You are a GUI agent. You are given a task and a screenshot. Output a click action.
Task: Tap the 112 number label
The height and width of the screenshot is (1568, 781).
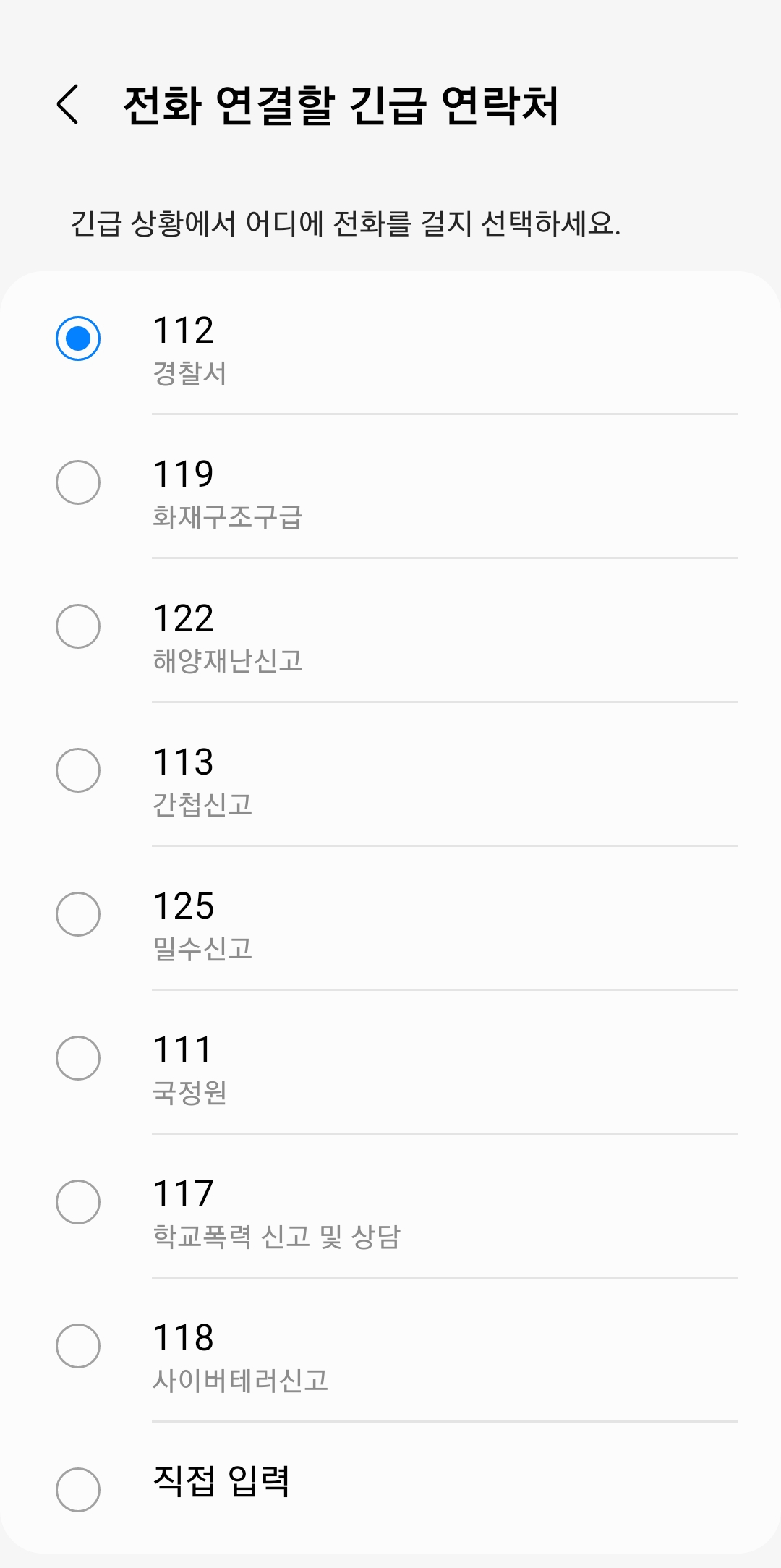click(x=183, y=331)
